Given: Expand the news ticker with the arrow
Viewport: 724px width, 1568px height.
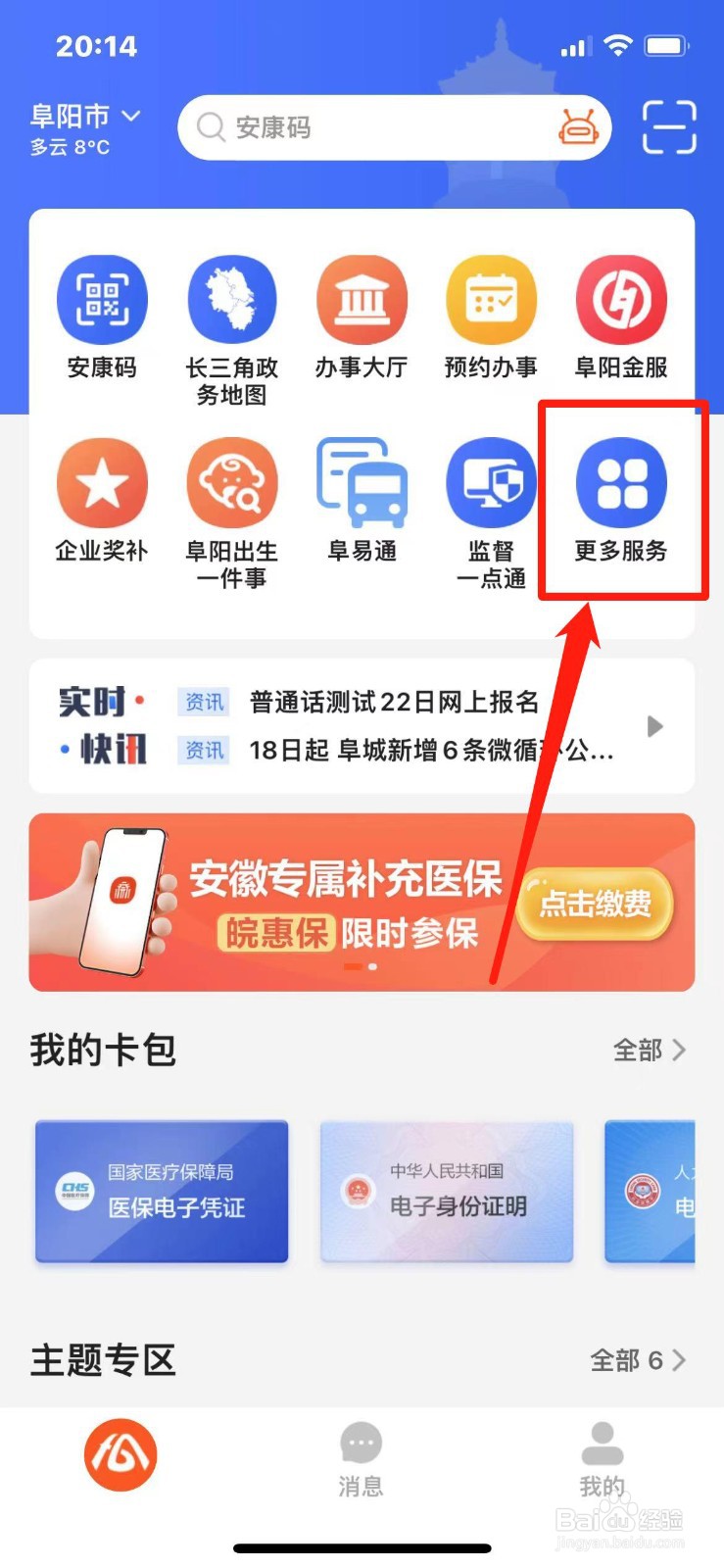Looking at the screenshot, I should coord(654,726).
